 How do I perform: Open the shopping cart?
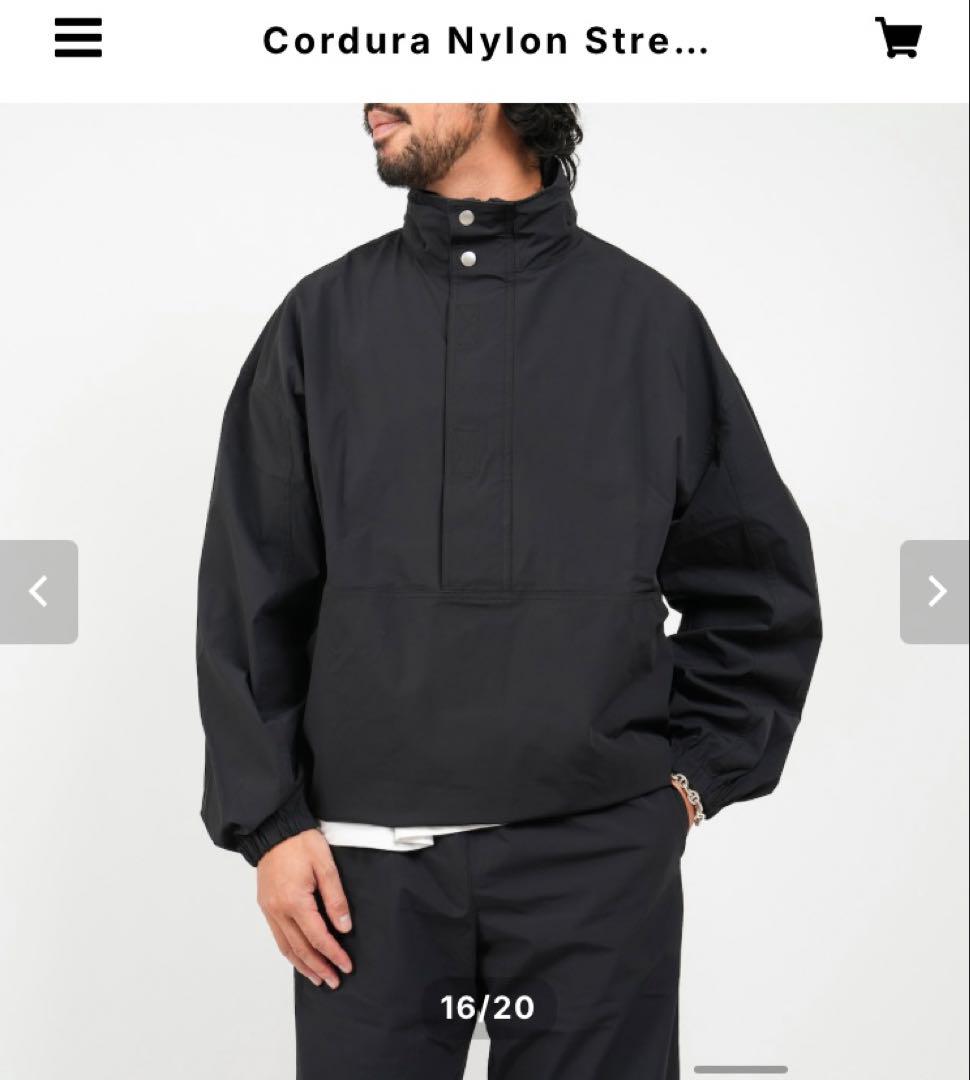897,39
